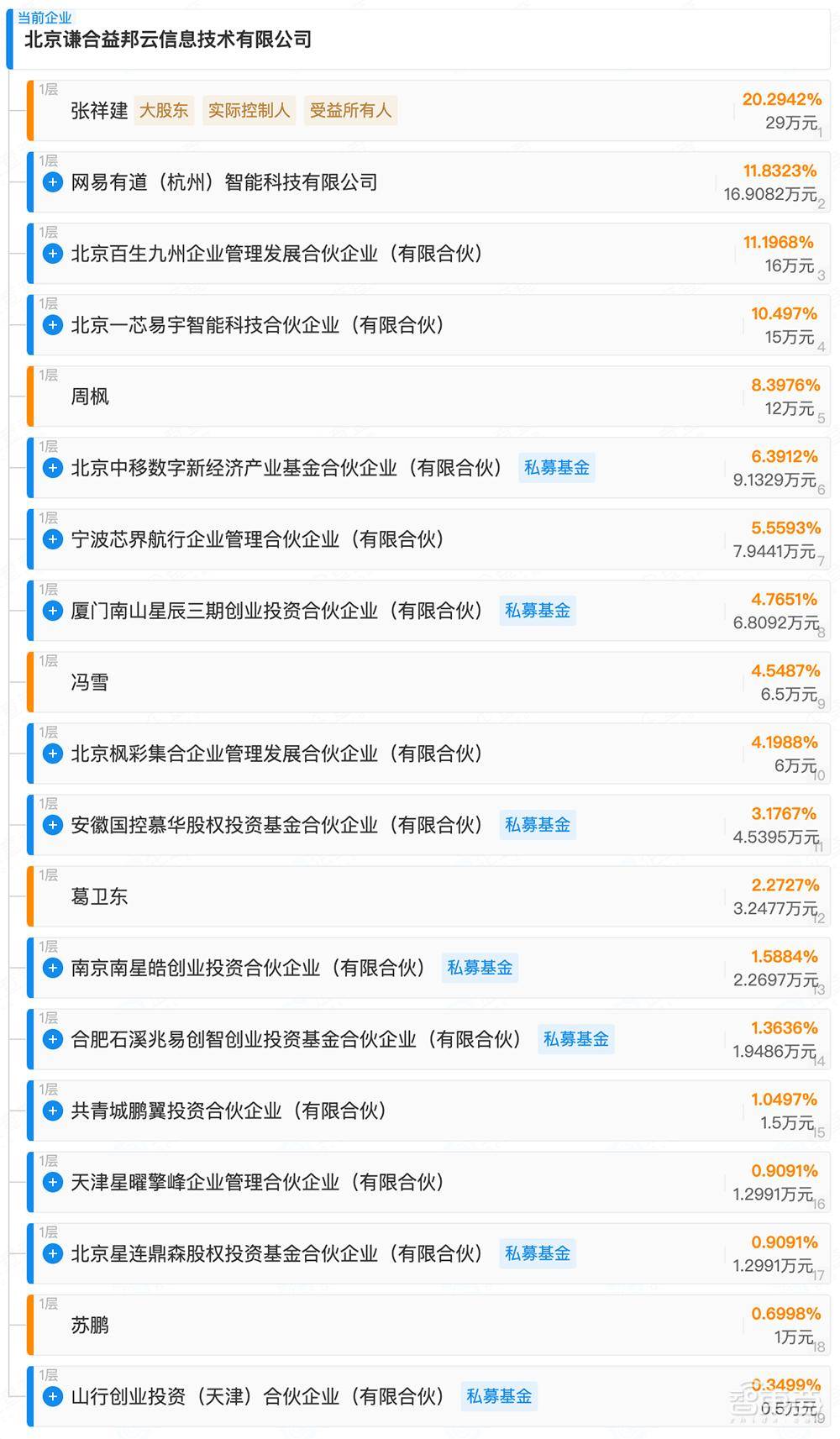Open shareholder 苏鹏's entry
Screen dimensions: 840x1439
pyautogui.click(x=90, y=1325)
